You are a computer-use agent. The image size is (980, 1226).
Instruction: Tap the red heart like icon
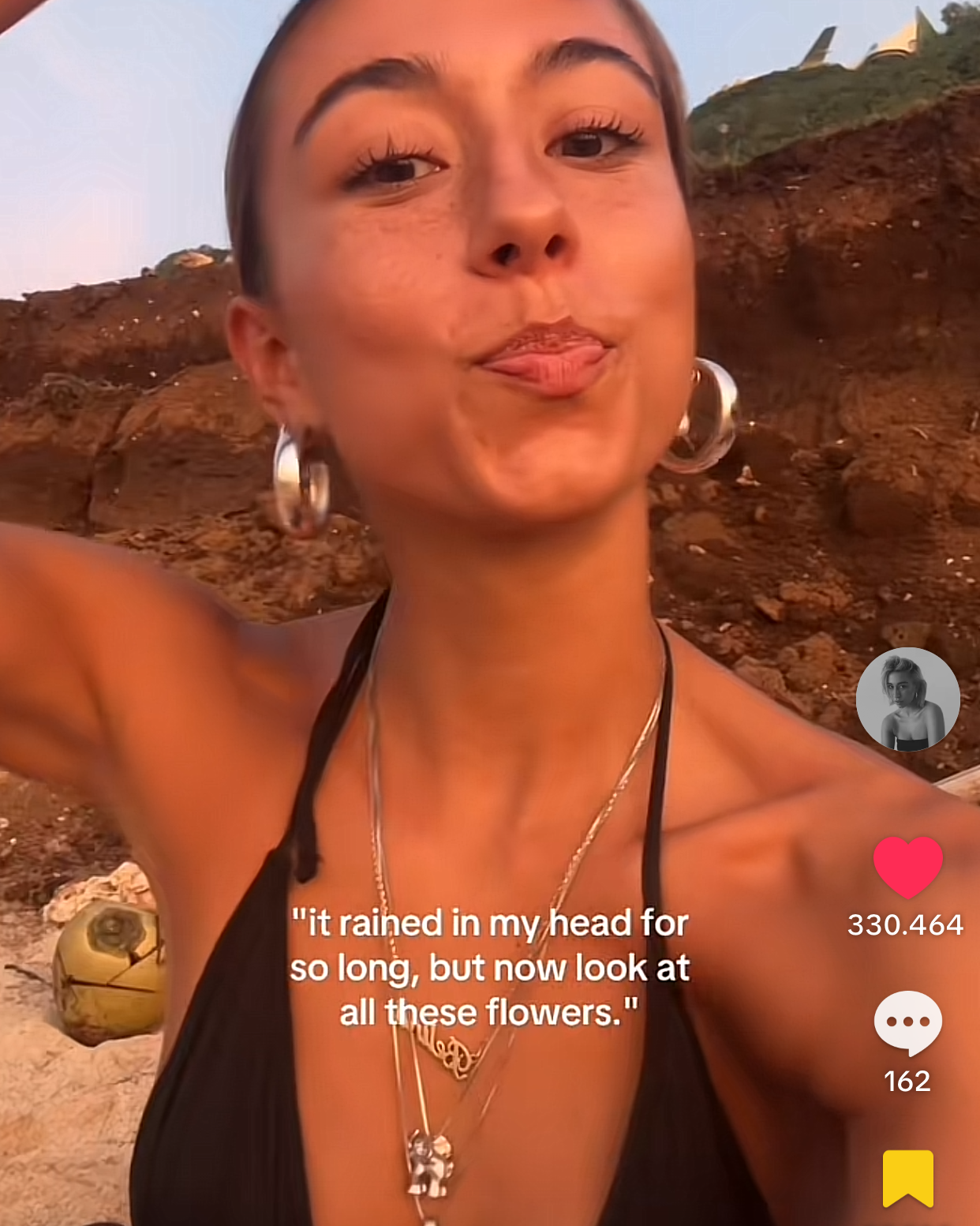pyautogui.click(x=907, y=866)
